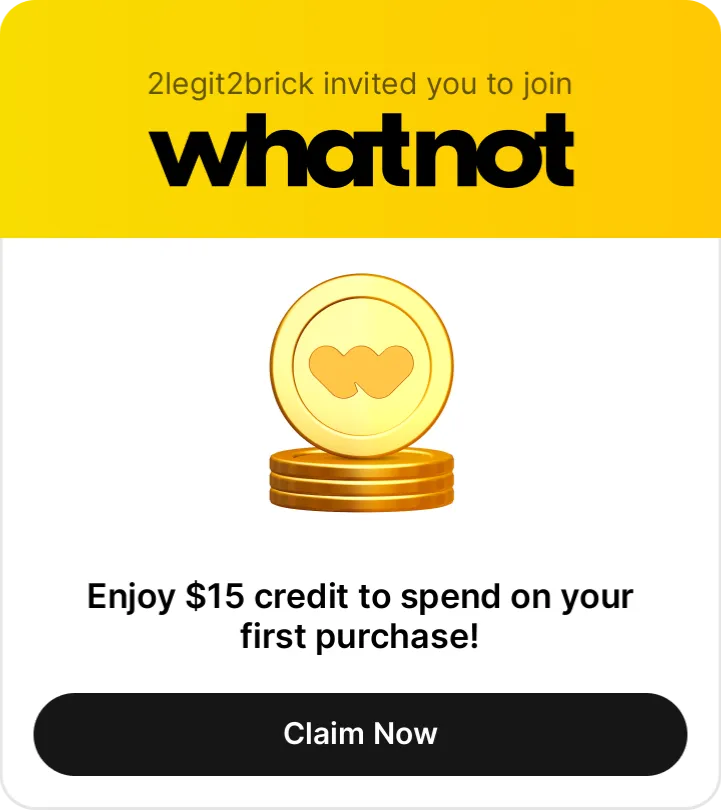
Task: Tap the Claim Now button
Action: pos(360,734)
